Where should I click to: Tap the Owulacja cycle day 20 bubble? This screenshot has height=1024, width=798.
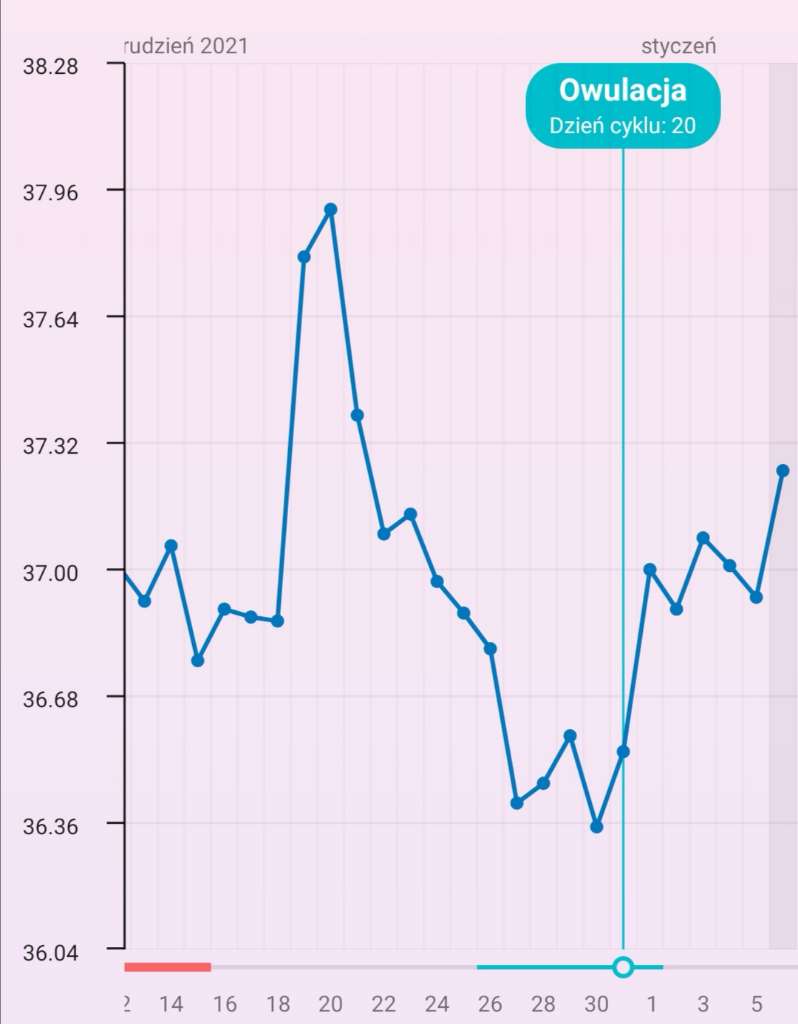pyautogui.click(x=623, y=106)
